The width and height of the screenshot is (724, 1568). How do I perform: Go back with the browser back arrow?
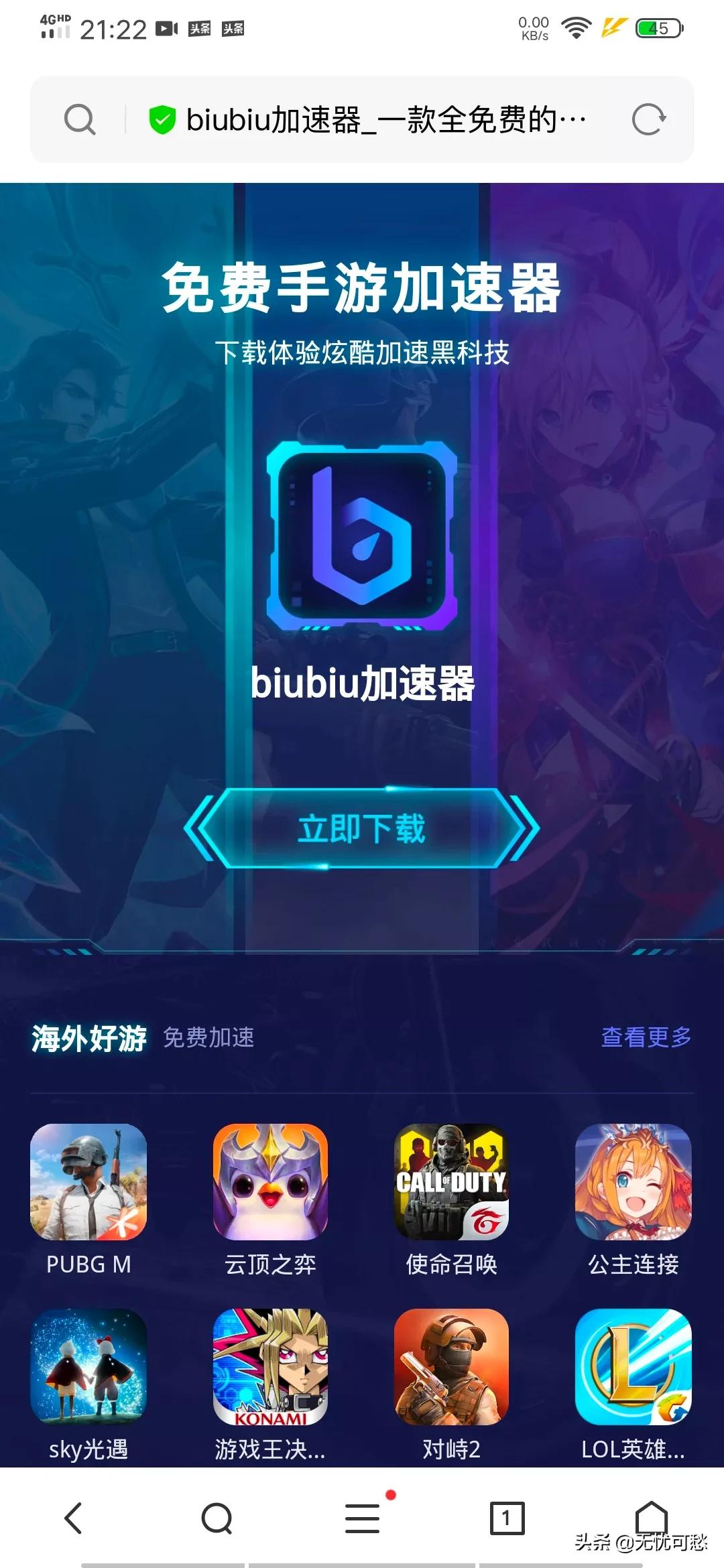pyautogui.click(x=73, y=1518)
